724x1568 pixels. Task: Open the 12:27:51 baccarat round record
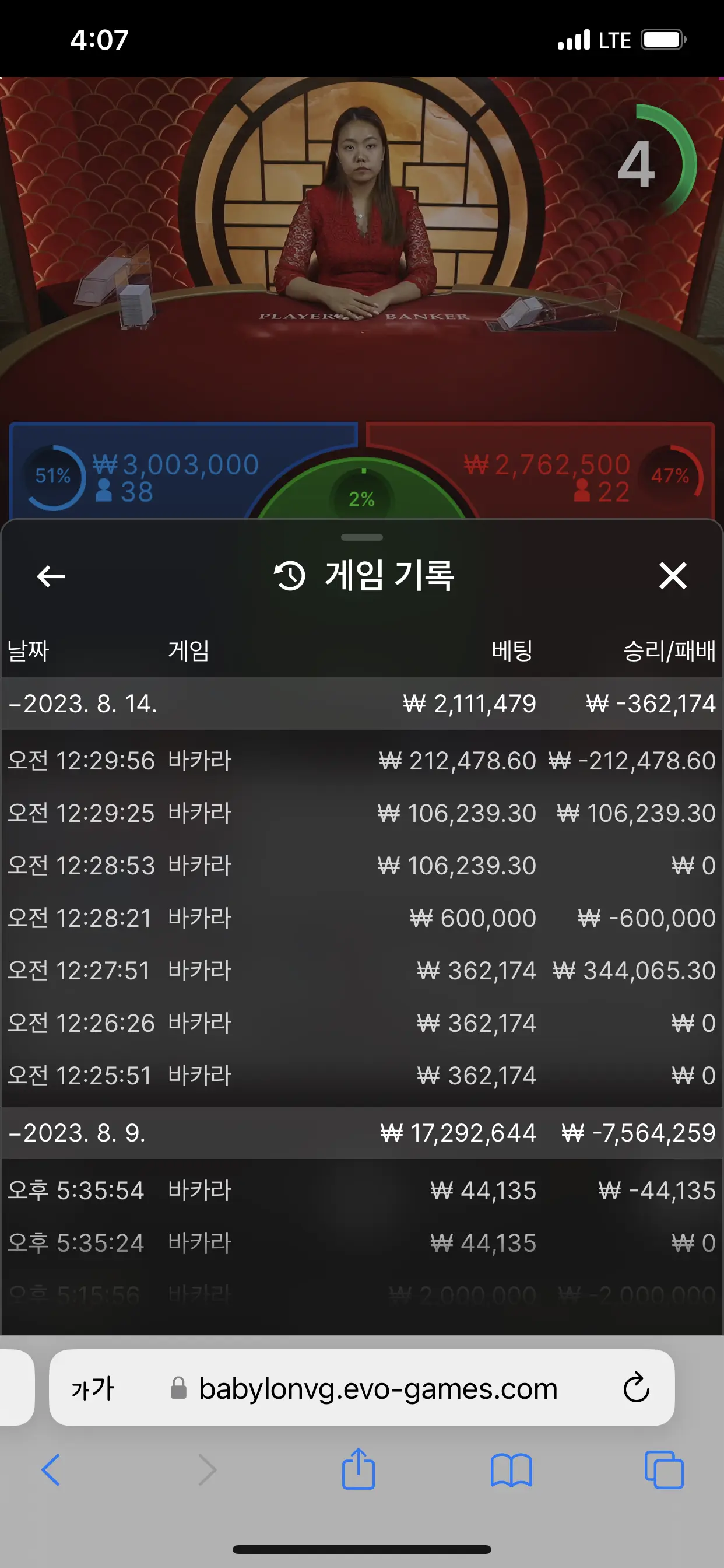click(x=362, y=970)
